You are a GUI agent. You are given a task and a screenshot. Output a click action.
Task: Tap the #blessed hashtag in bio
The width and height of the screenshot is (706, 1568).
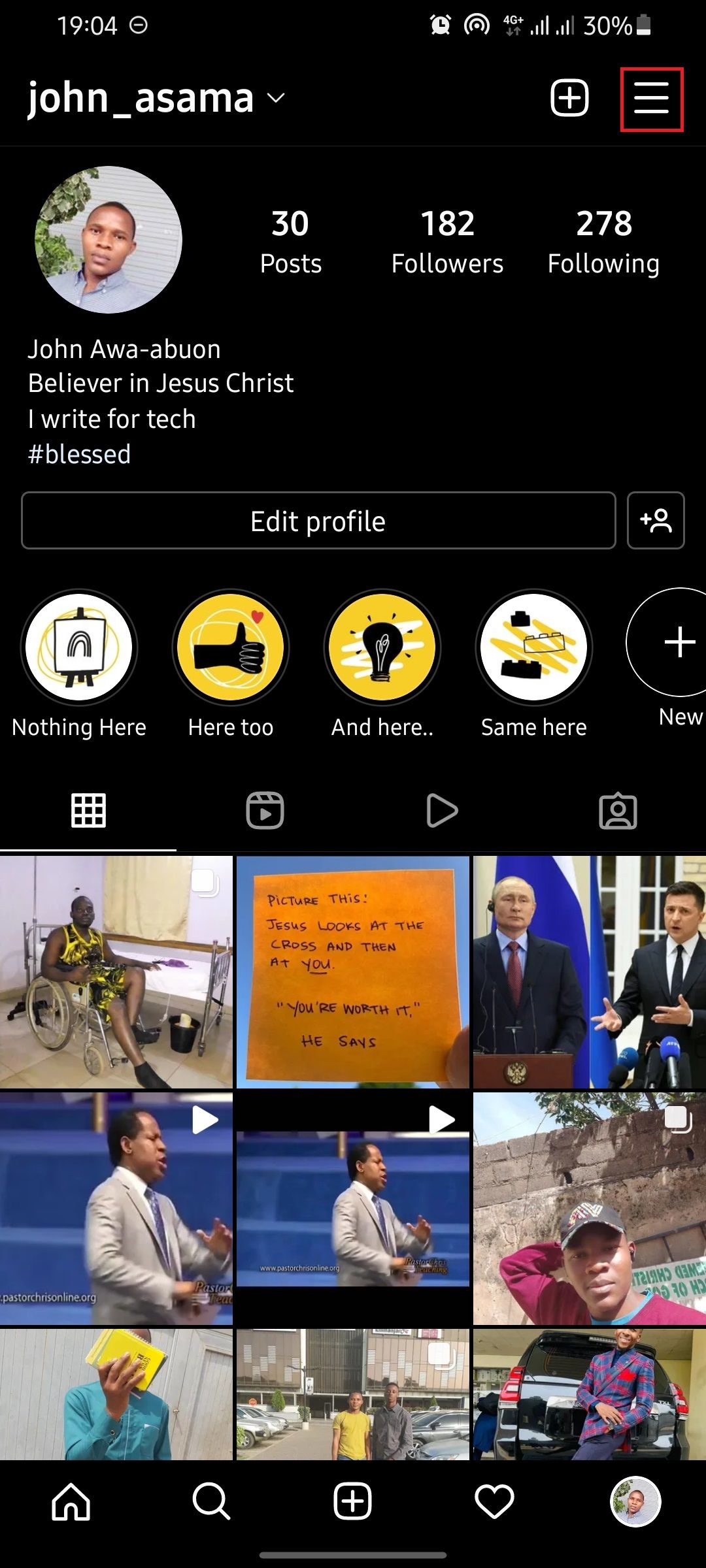click(x=79, y=454)
